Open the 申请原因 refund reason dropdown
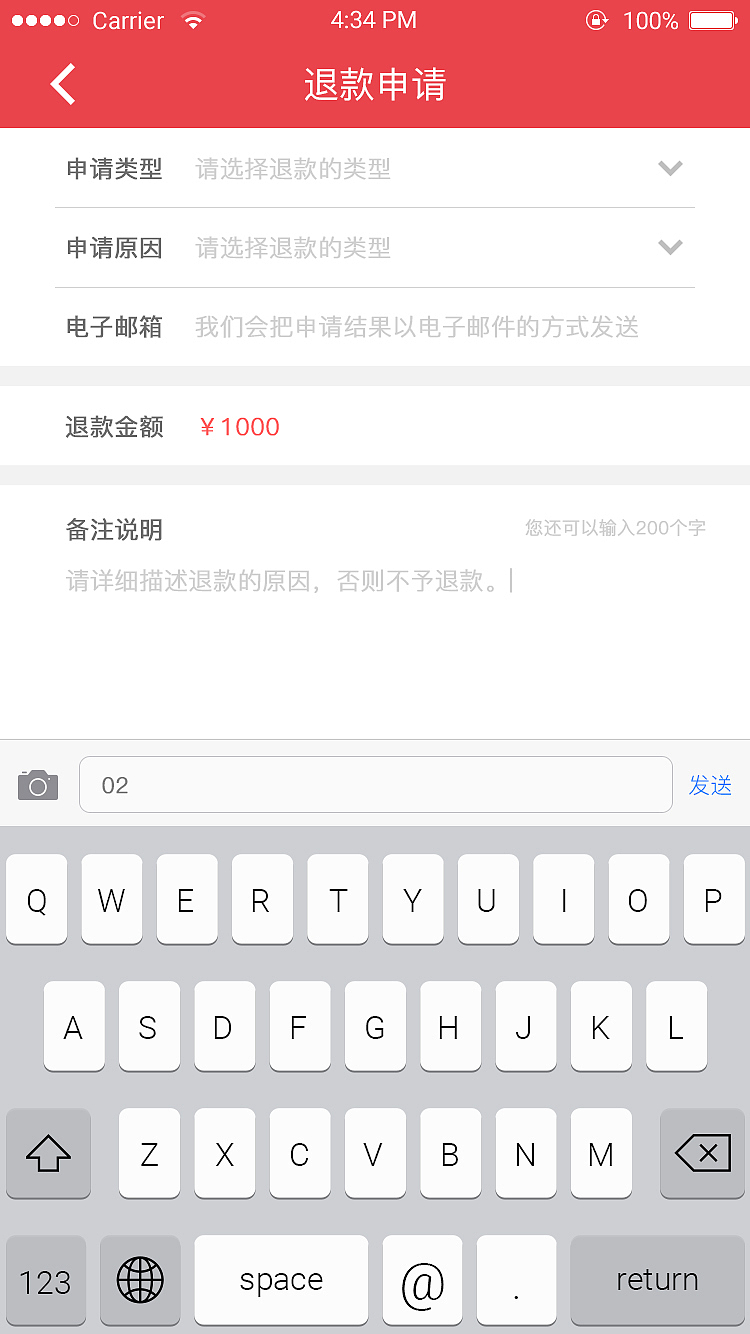This screenshot has height=1334, width=750. (375, 248)
